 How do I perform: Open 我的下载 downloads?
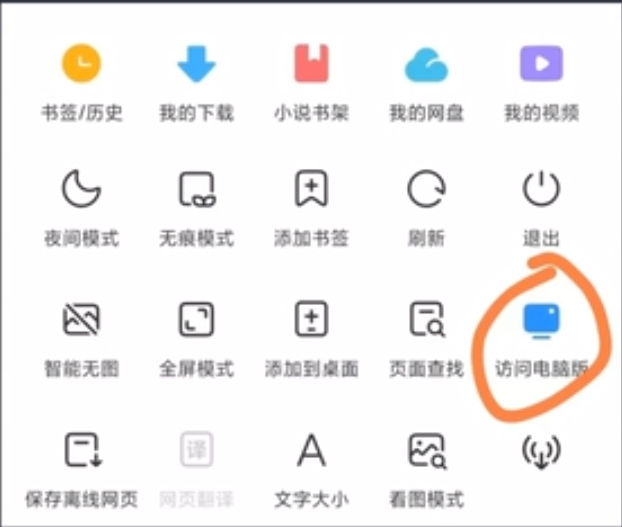196,66
